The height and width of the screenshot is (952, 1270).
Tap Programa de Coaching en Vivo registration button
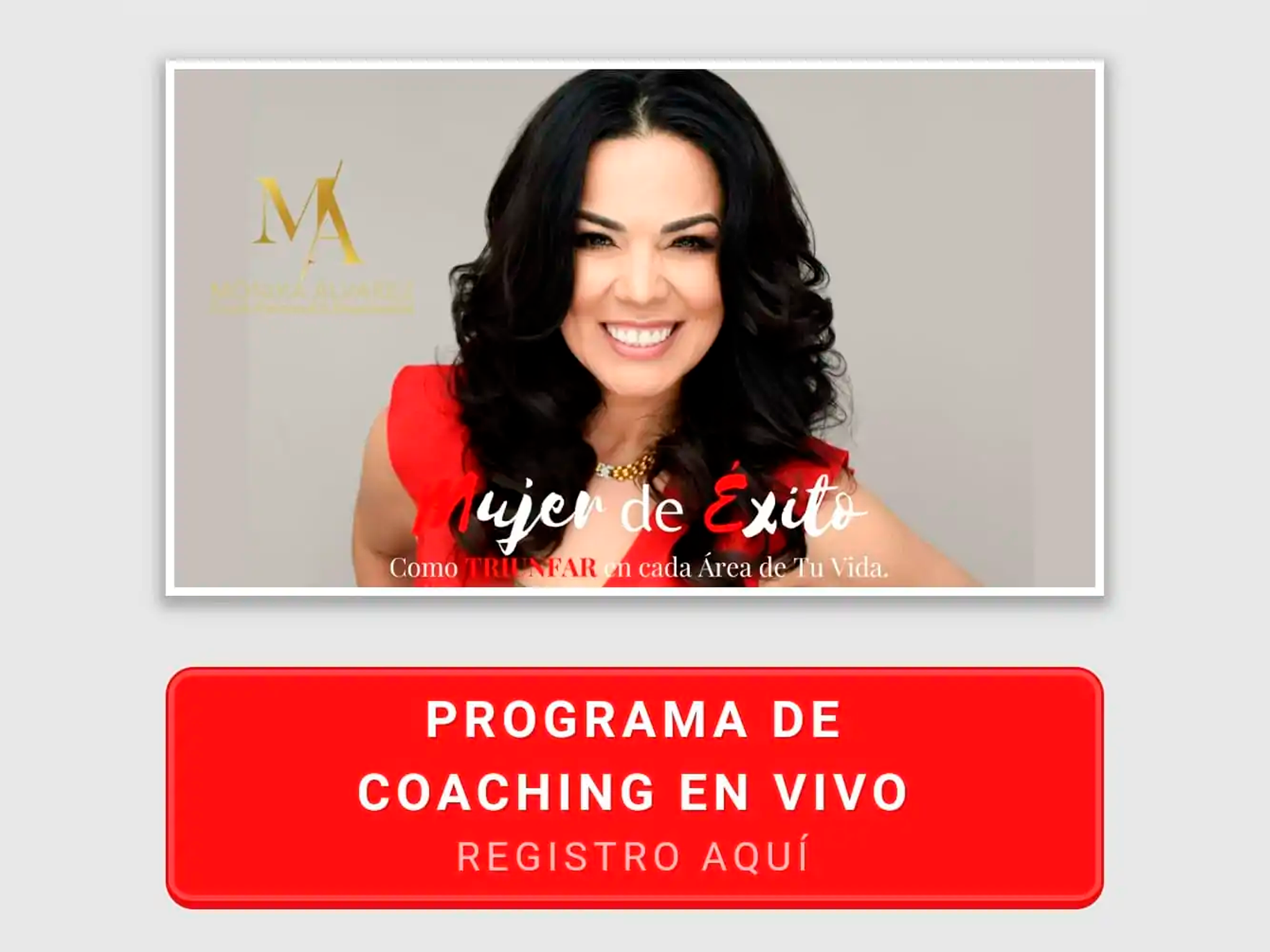(634, 788)
